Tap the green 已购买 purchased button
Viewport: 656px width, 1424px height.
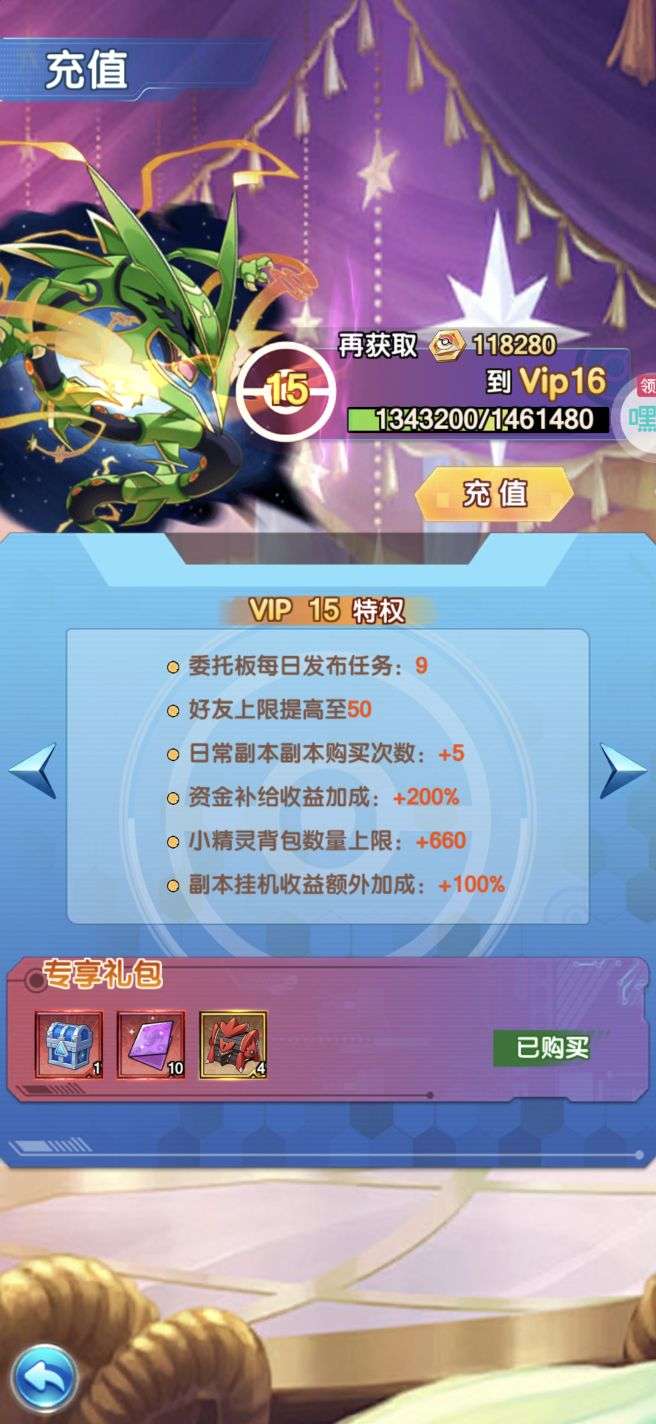coord(553,1048)
